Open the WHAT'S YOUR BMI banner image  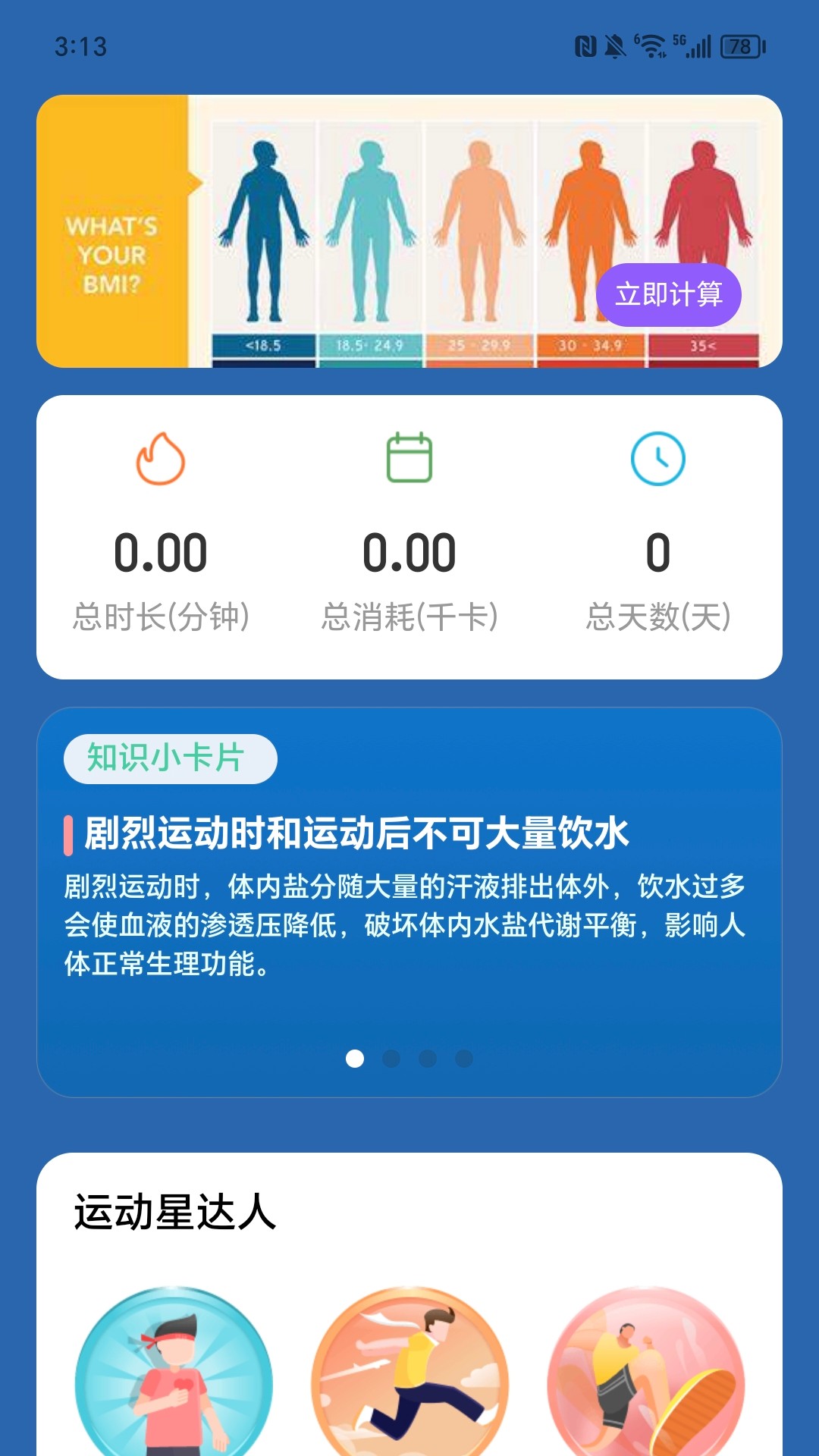[409, 230]
